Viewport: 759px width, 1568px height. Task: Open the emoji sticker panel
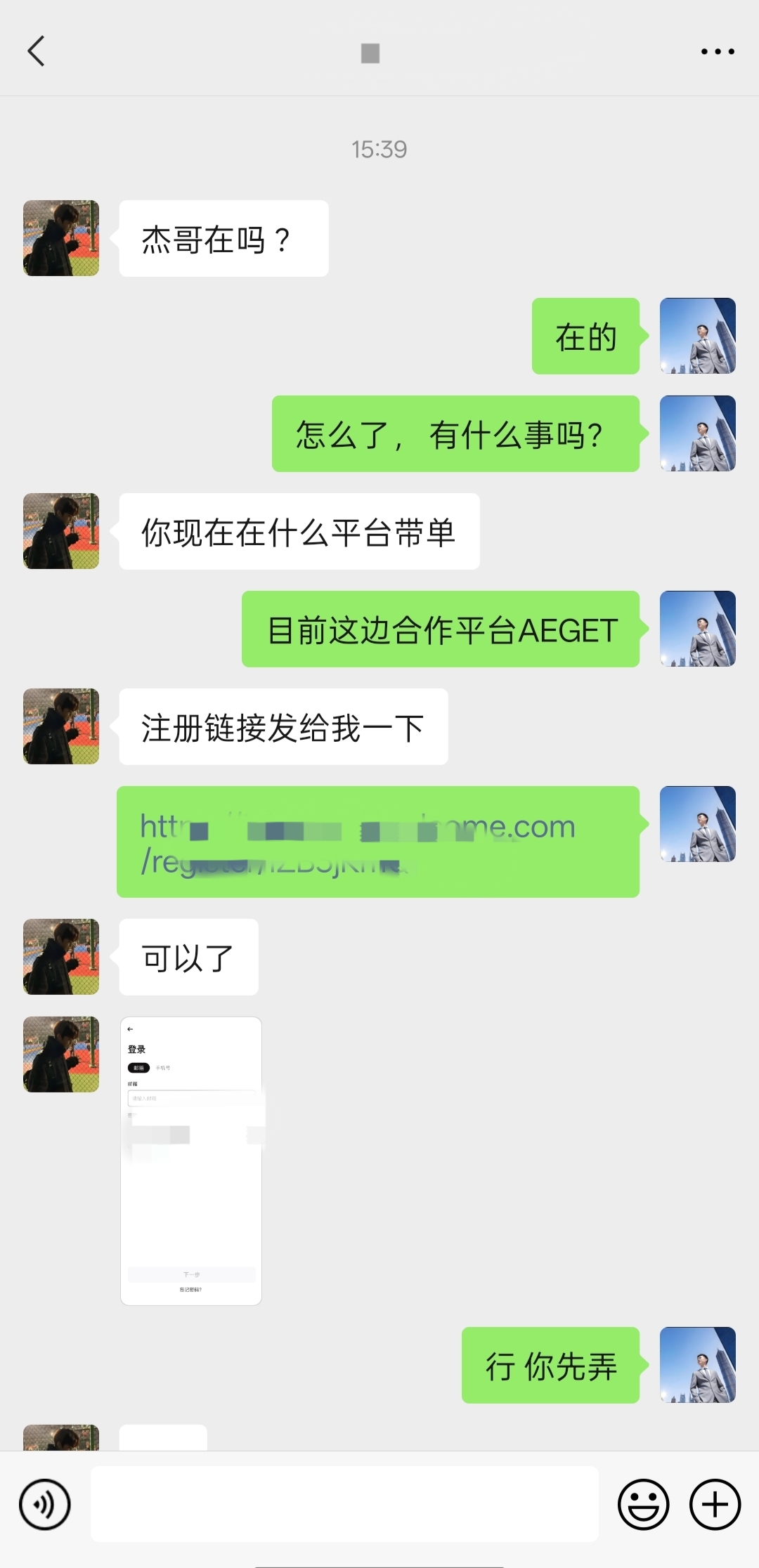pos(643,1504)
